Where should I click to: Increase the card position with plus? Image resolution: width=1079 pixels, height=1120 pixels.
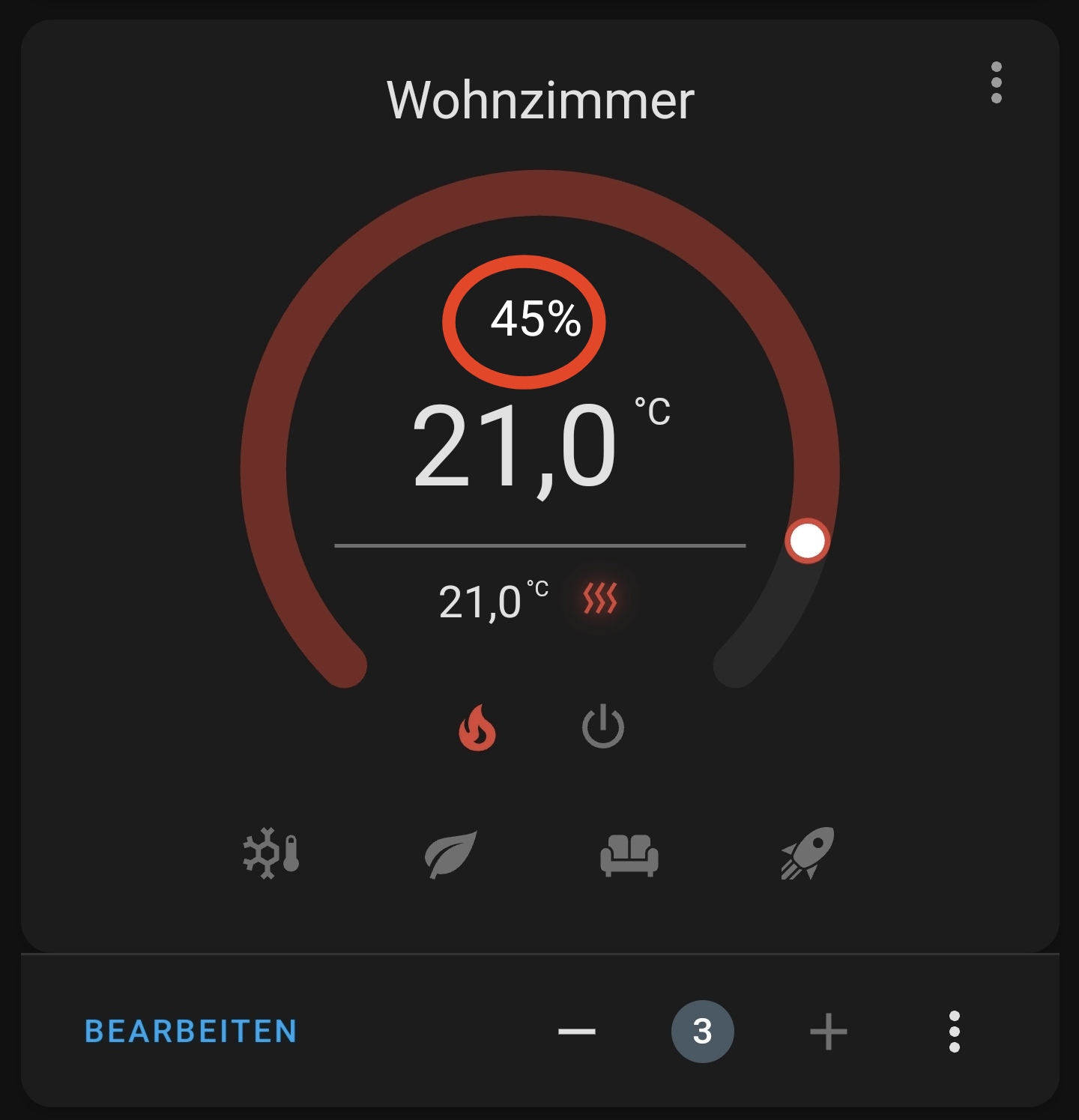(x=828, y=1032)
